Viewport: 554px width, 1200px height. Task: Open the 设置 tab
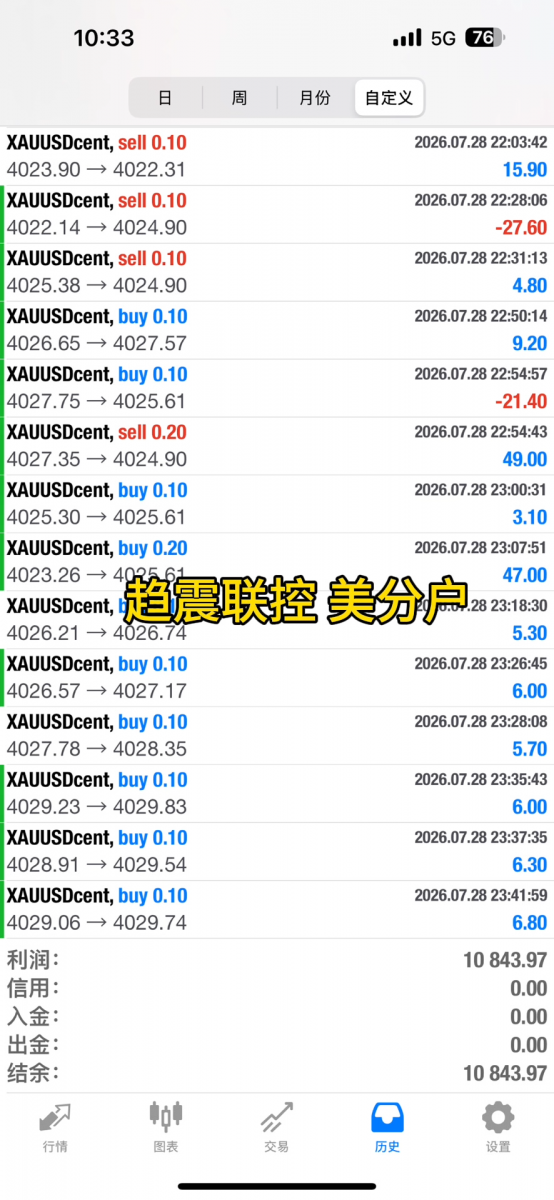point(498,1127)
